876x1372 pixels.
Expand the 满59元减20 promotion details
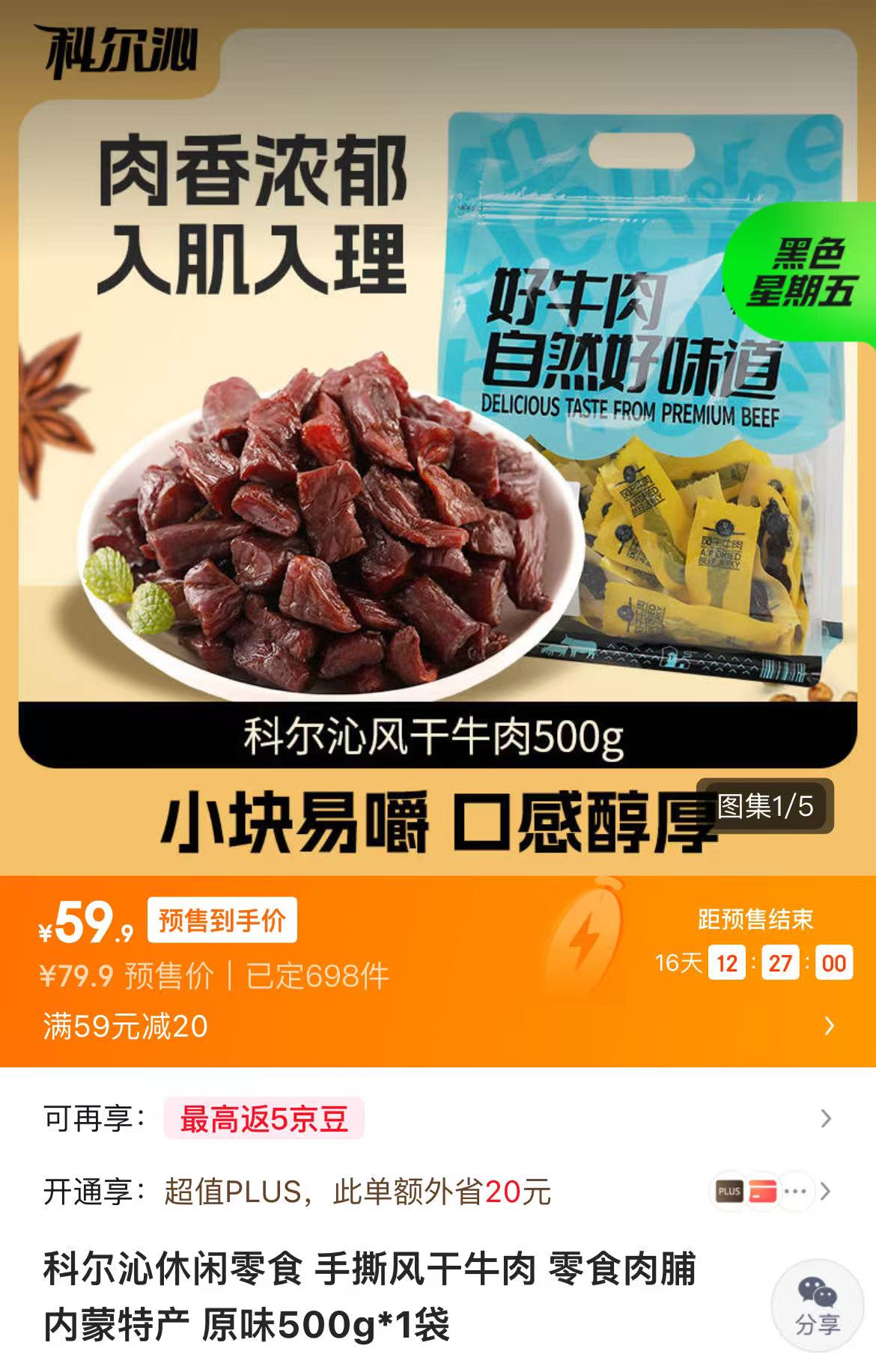(x=828, y=1025)
